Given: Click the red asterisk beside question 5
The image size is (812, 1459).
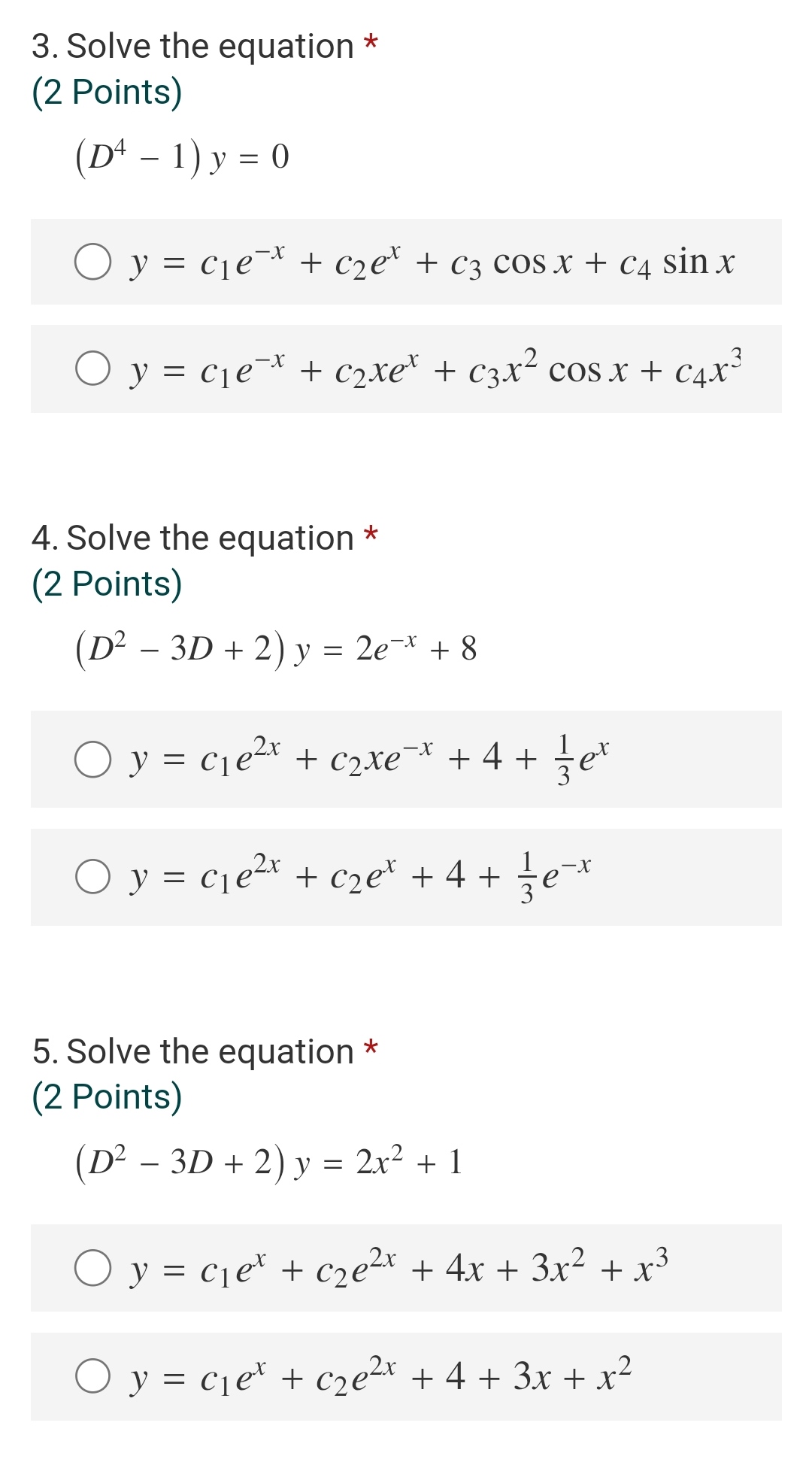Looking at the screenshot, I should click(371, 1049).
